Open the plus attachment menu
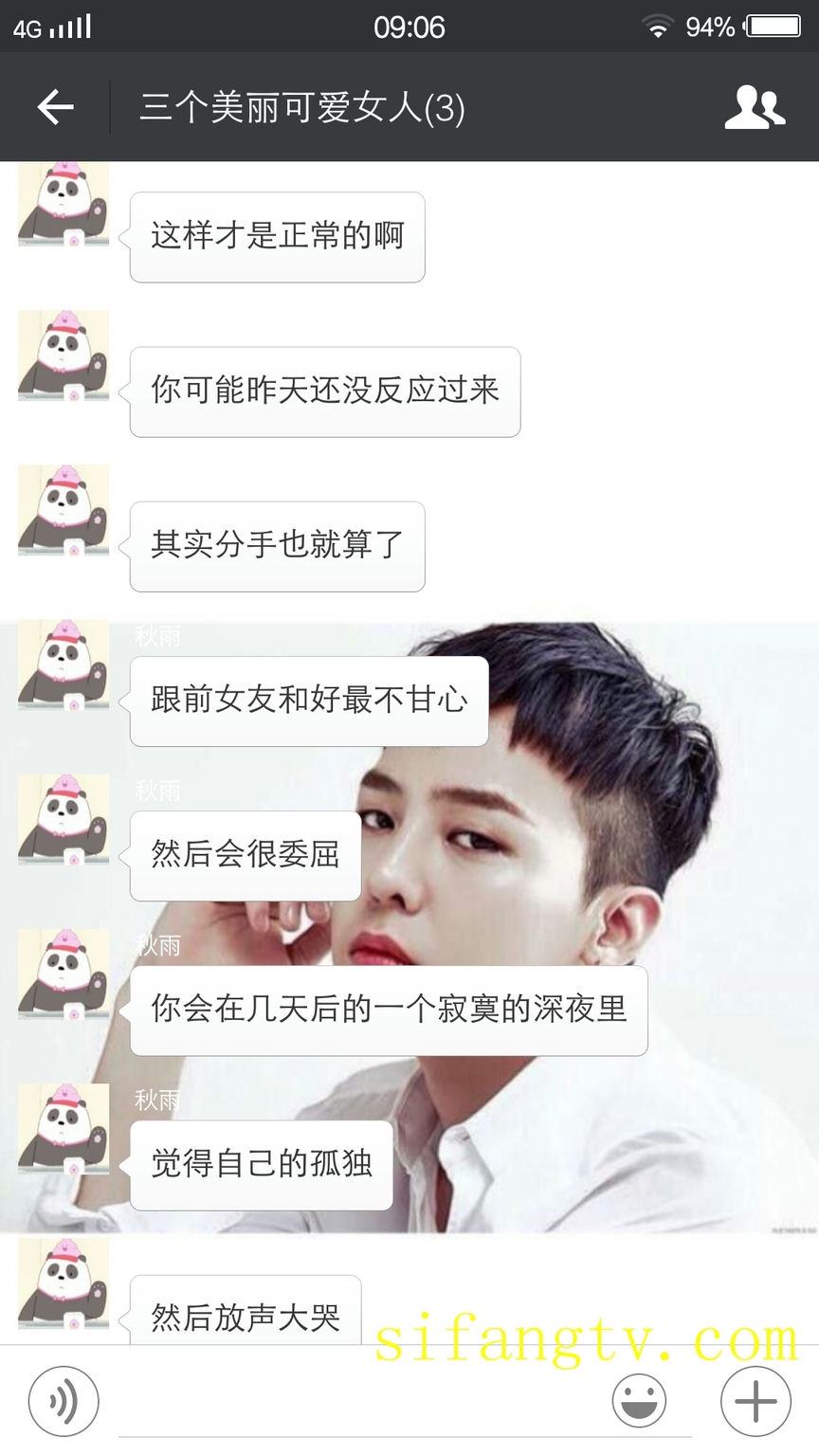This screenshot has height=1456, width=819. (x=755, y=1400)
